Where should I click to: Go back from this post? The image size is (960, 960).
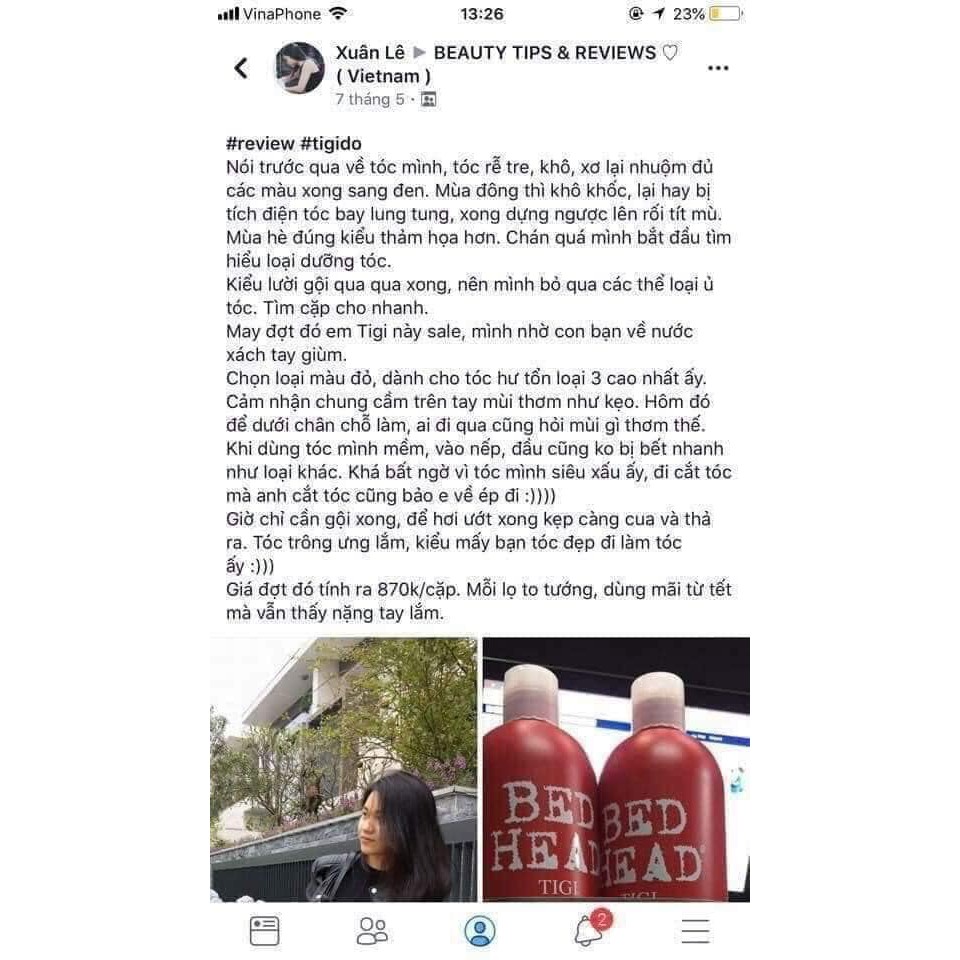point(241,68)
